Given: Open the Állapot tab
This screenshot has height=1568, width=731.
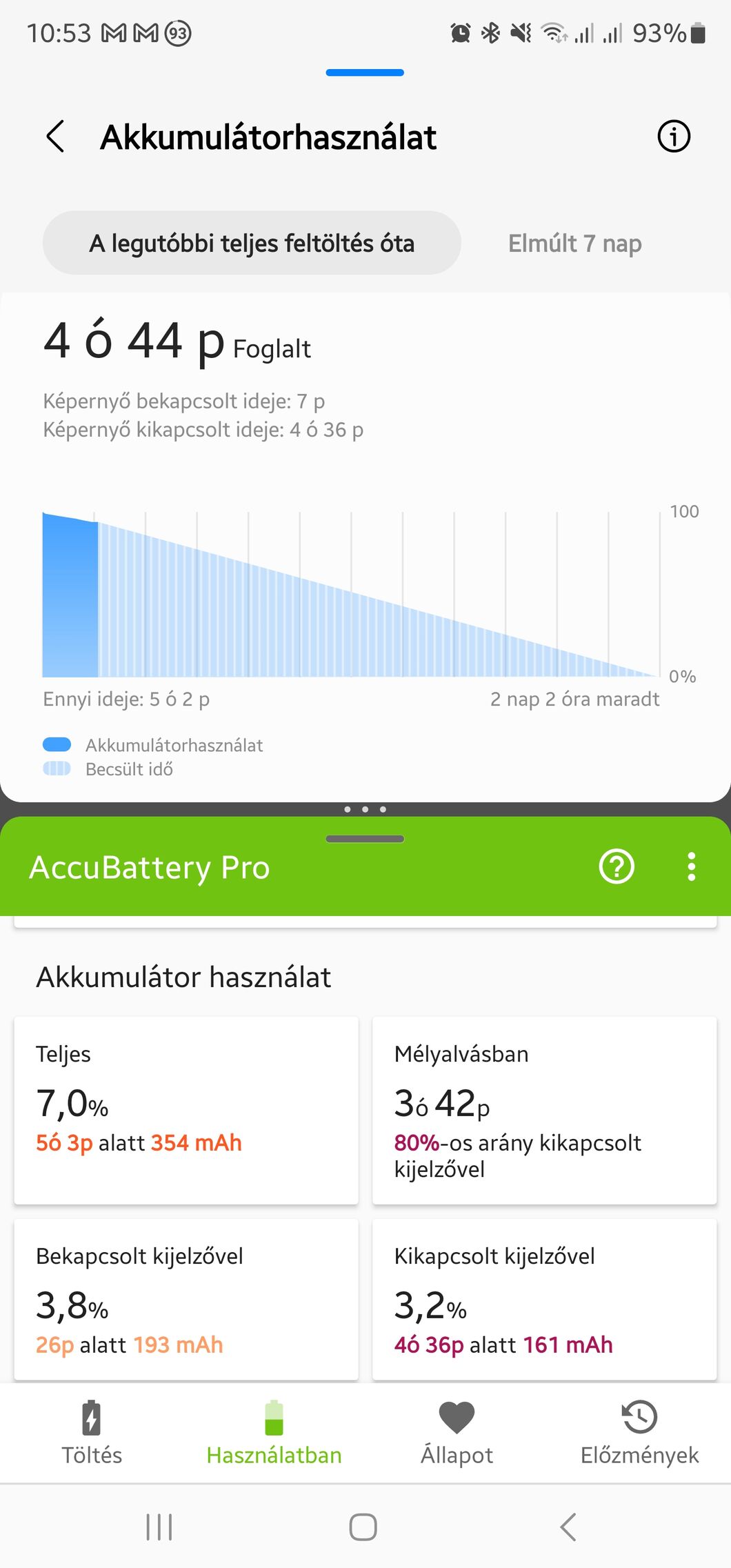Looking at the screenshot, I should (x=457, y=1432).
